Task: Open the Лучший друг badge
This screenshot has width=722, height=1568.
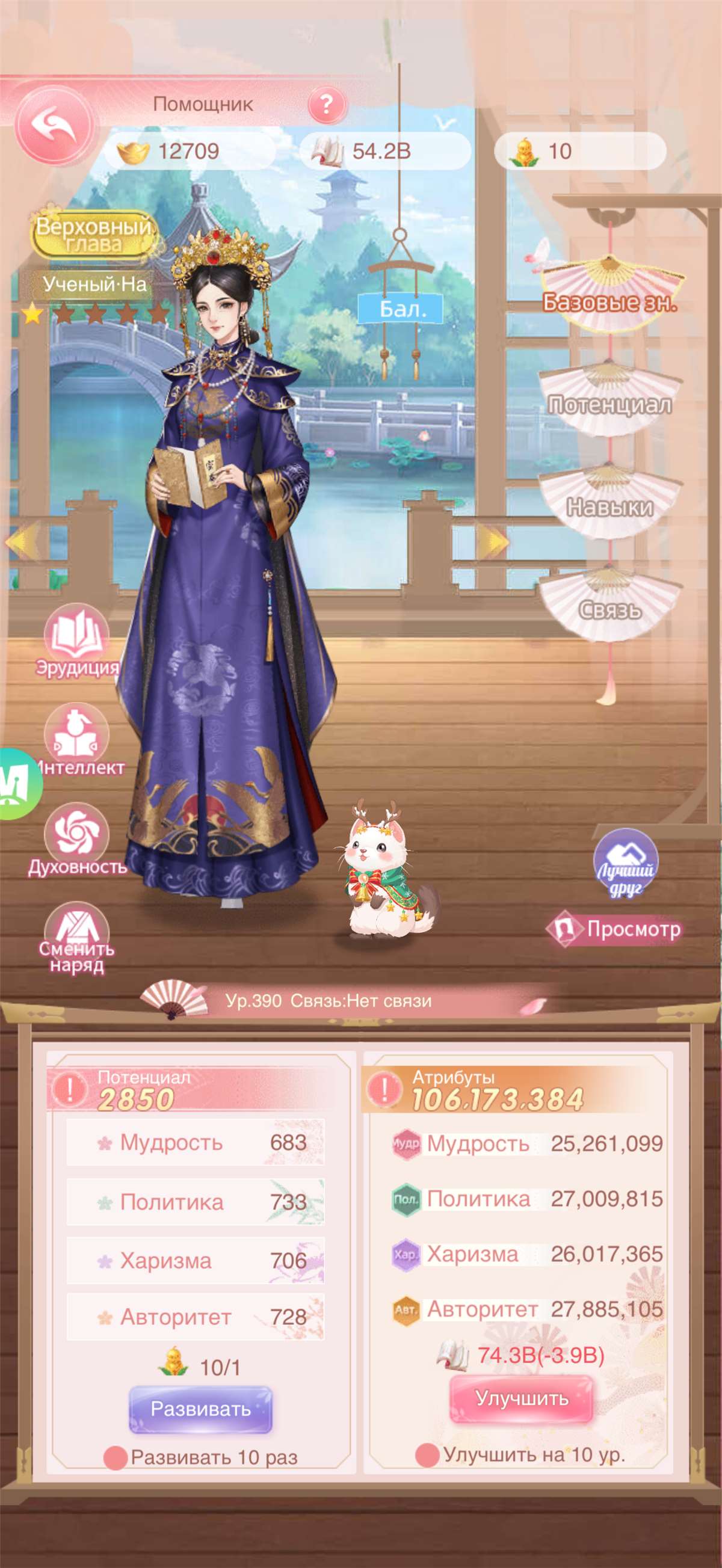Action: [625, 862]
